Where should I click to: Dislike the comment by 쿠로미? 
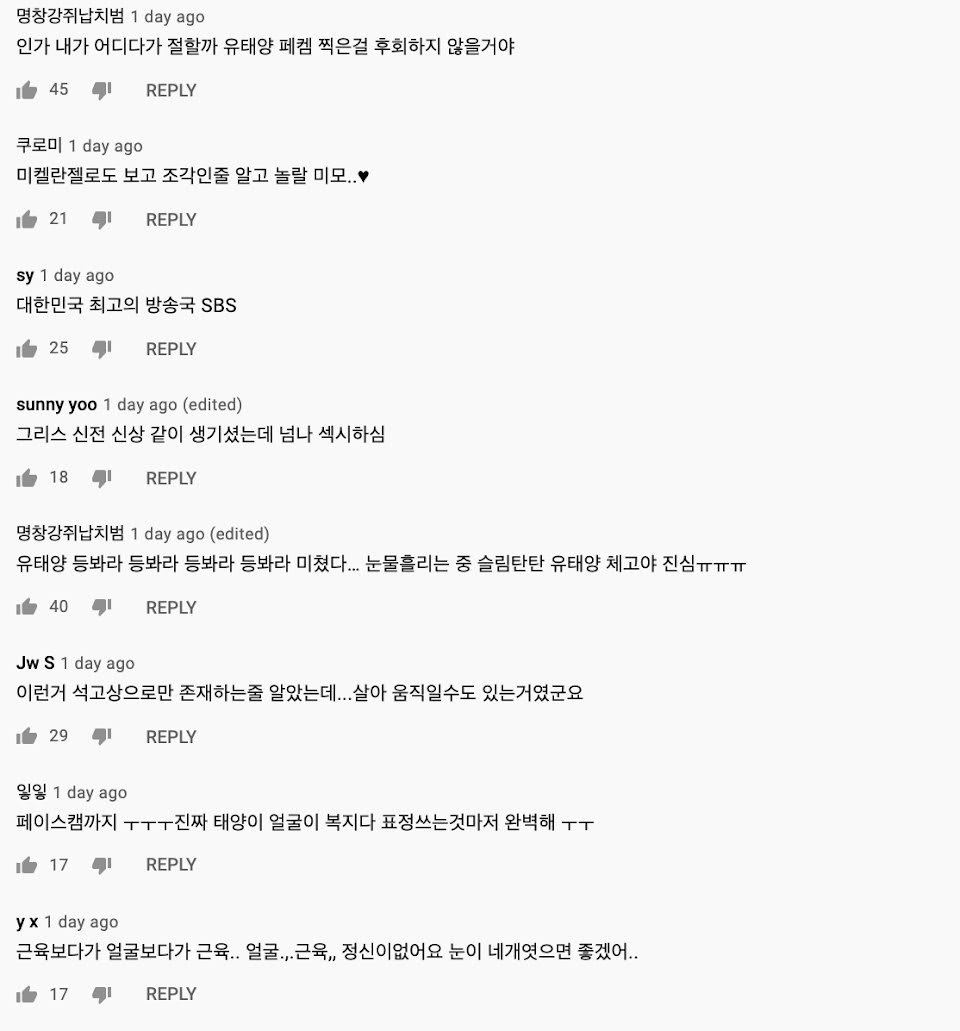(x=102, y=220)
